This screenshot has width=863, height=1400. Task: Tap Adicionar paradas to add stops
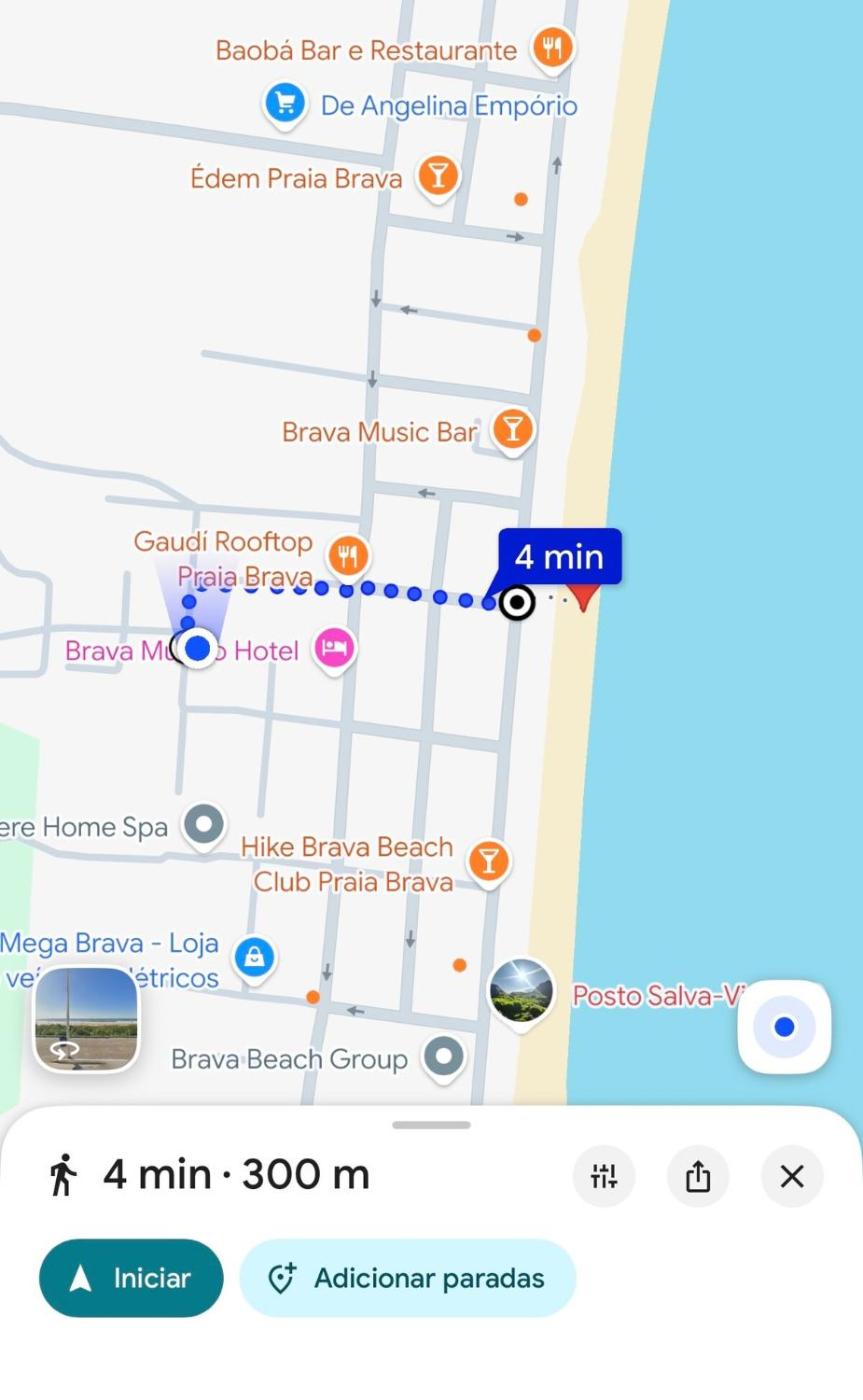(408, 1278)
